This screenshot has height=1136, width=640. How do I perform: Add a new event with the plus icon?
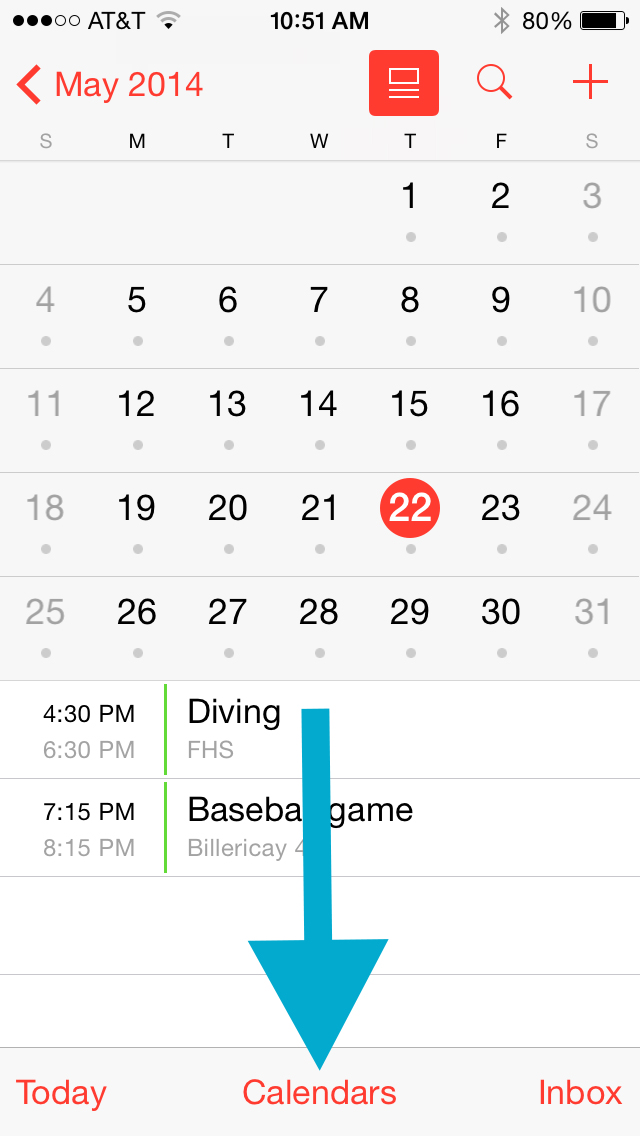[590, 83]
